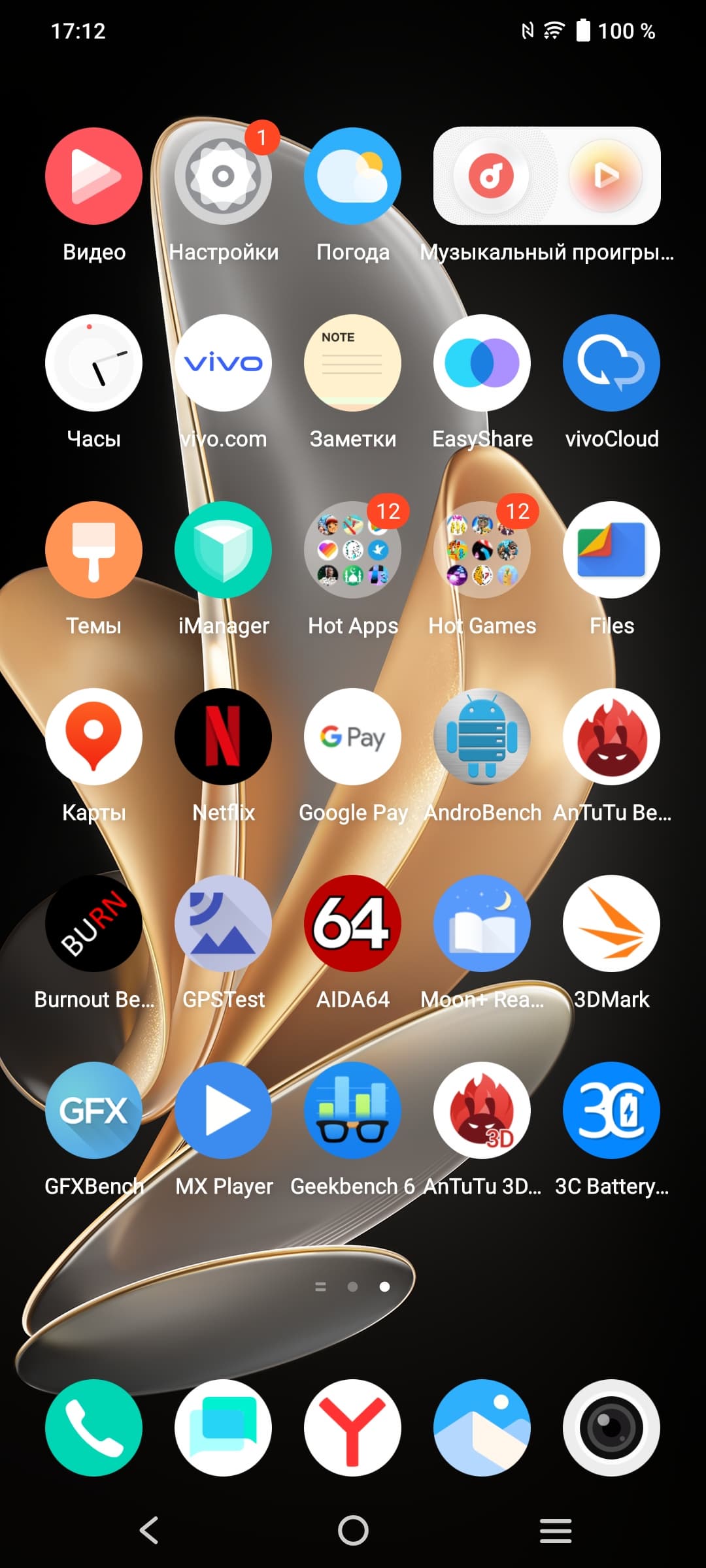Viewport: 706px width, 1568px height.
Task: Launch Geekbench 6
Action: tap(352, 1111)
